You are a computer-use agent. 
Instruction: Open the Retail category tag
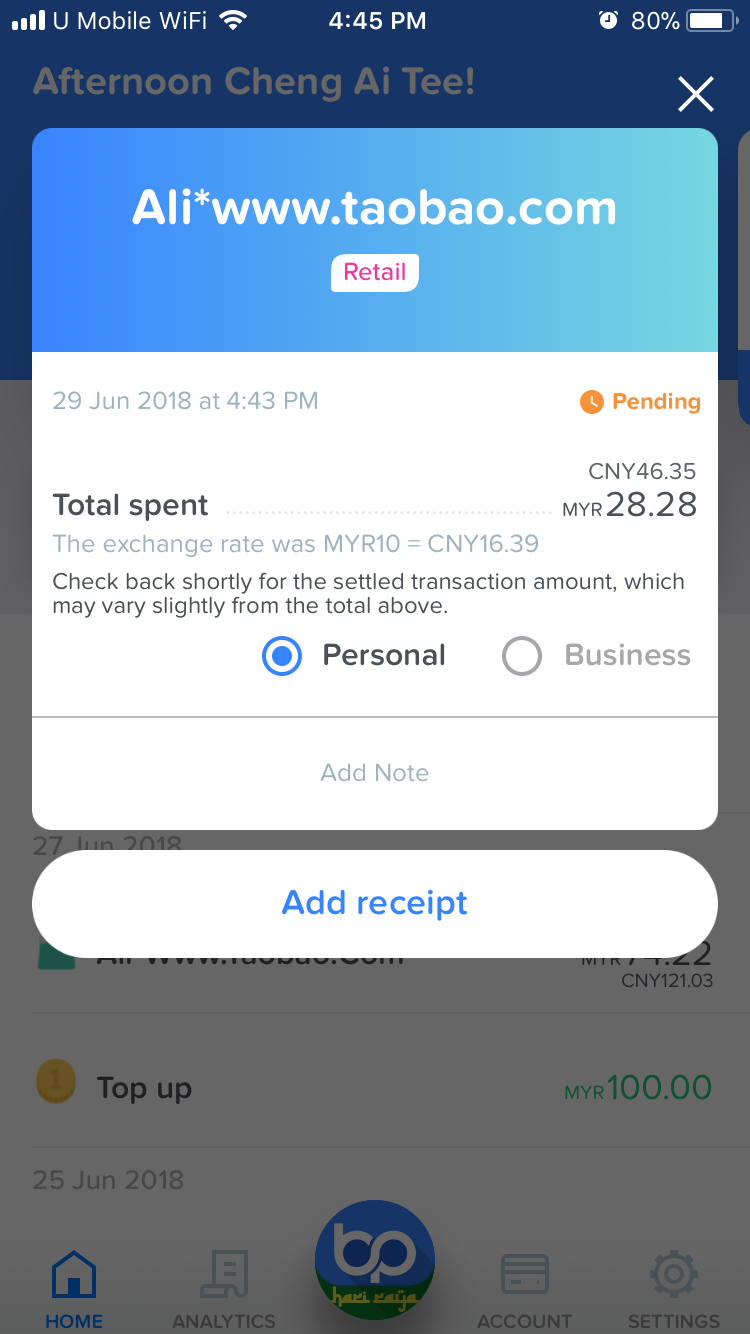[x=374, y=272]
